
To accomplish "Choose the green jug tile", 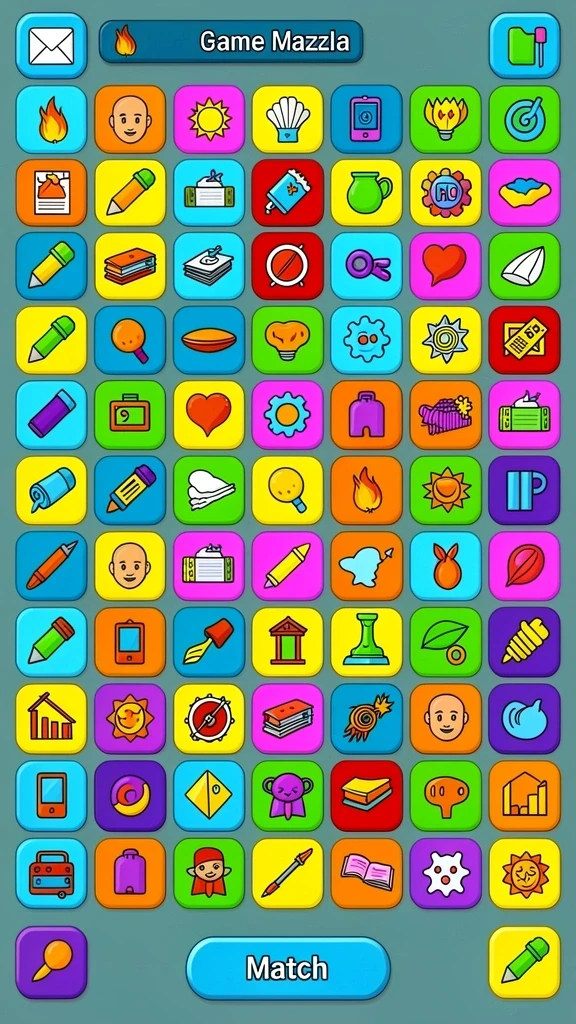I will point(366,193).
